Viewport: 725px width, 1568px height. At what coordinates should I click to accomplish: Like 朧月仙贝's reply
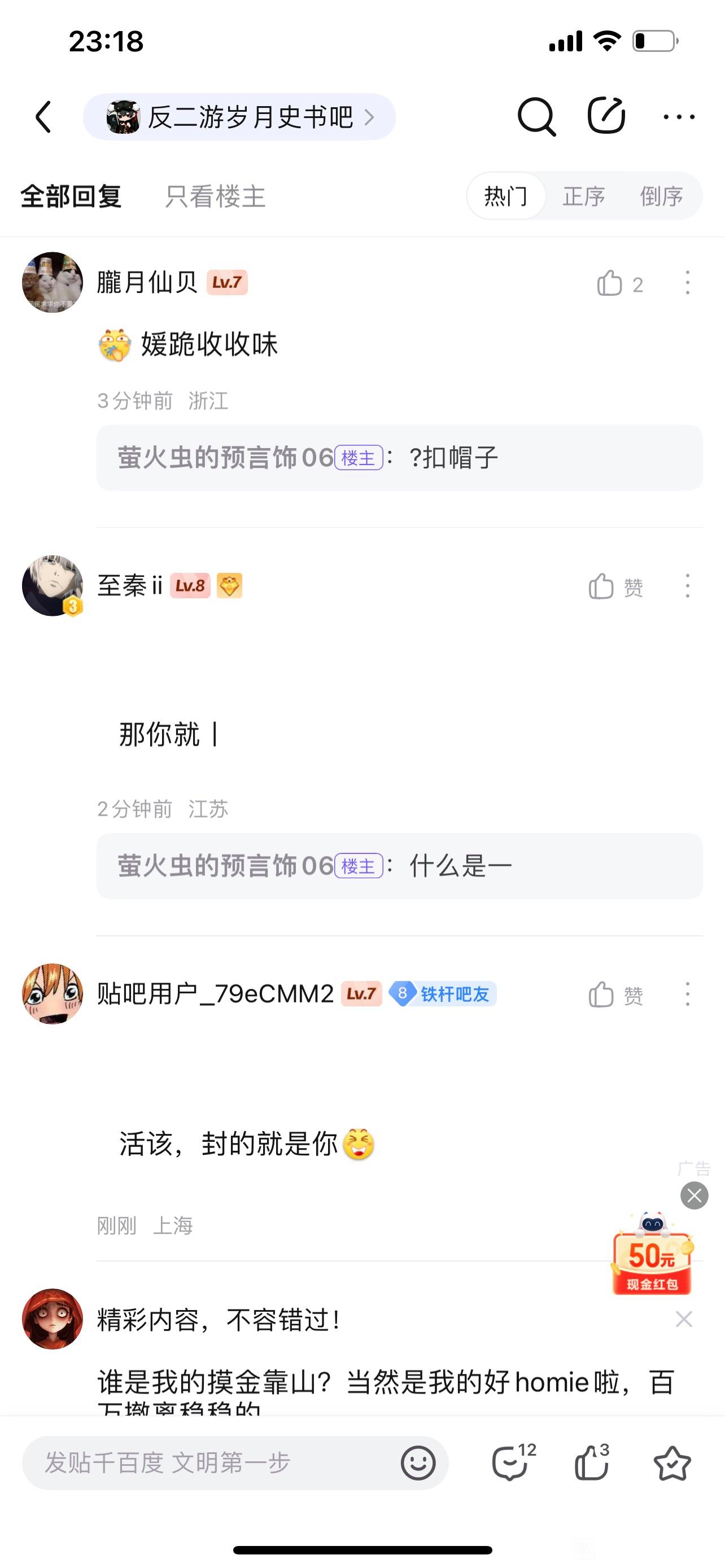(610, 284)
